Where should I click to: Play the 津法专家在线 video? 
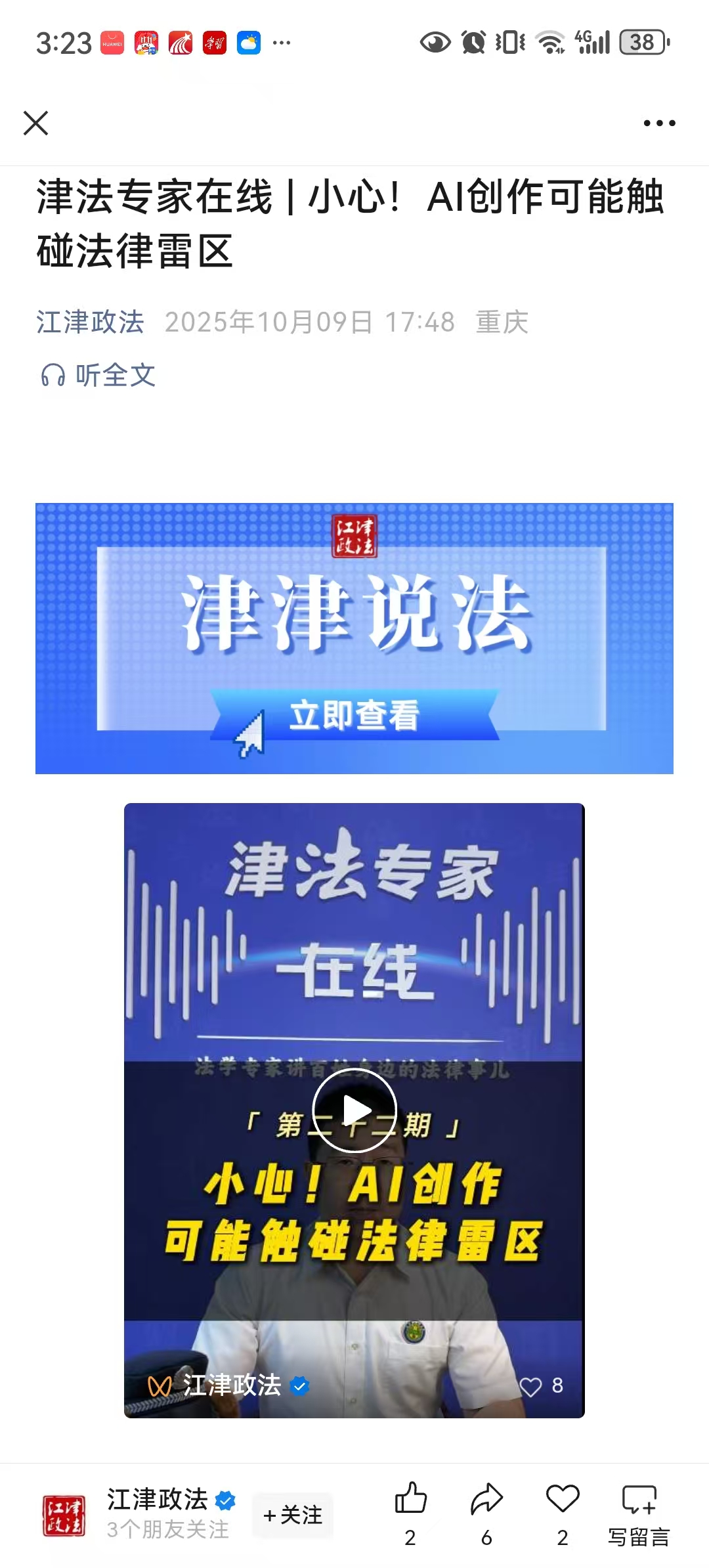[x=354, y=1110]
